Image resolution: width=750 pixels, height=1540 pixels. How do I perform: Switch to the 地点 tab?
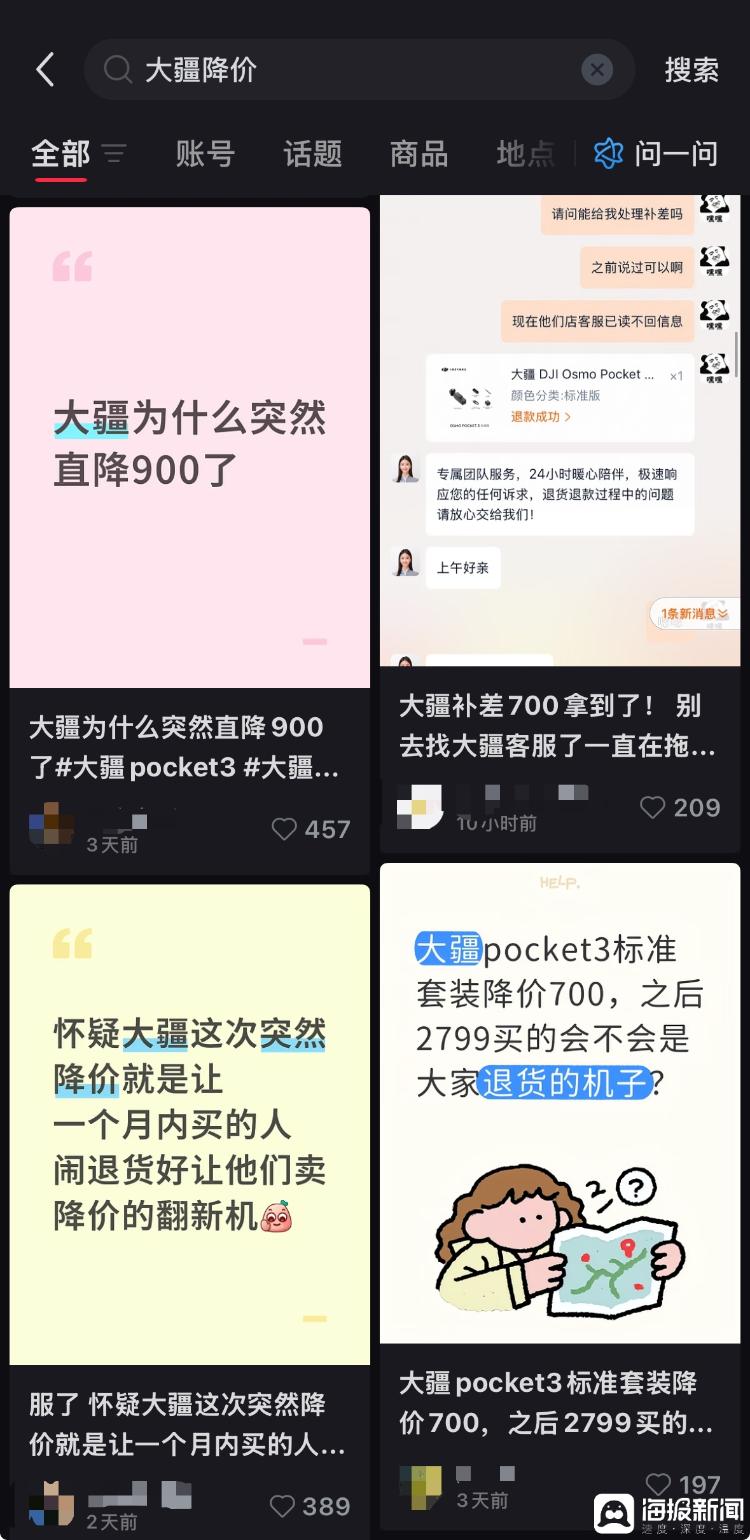525,154
